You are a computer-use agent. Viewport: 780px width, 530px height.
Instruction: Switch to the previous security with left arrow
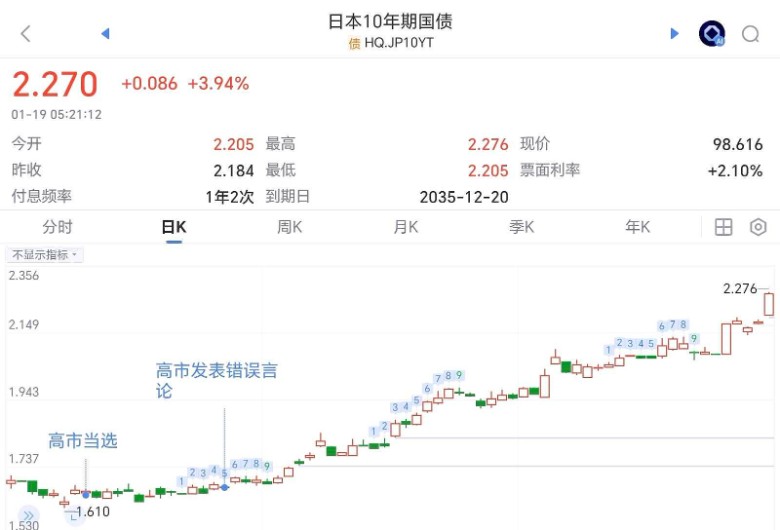[105, 34]
